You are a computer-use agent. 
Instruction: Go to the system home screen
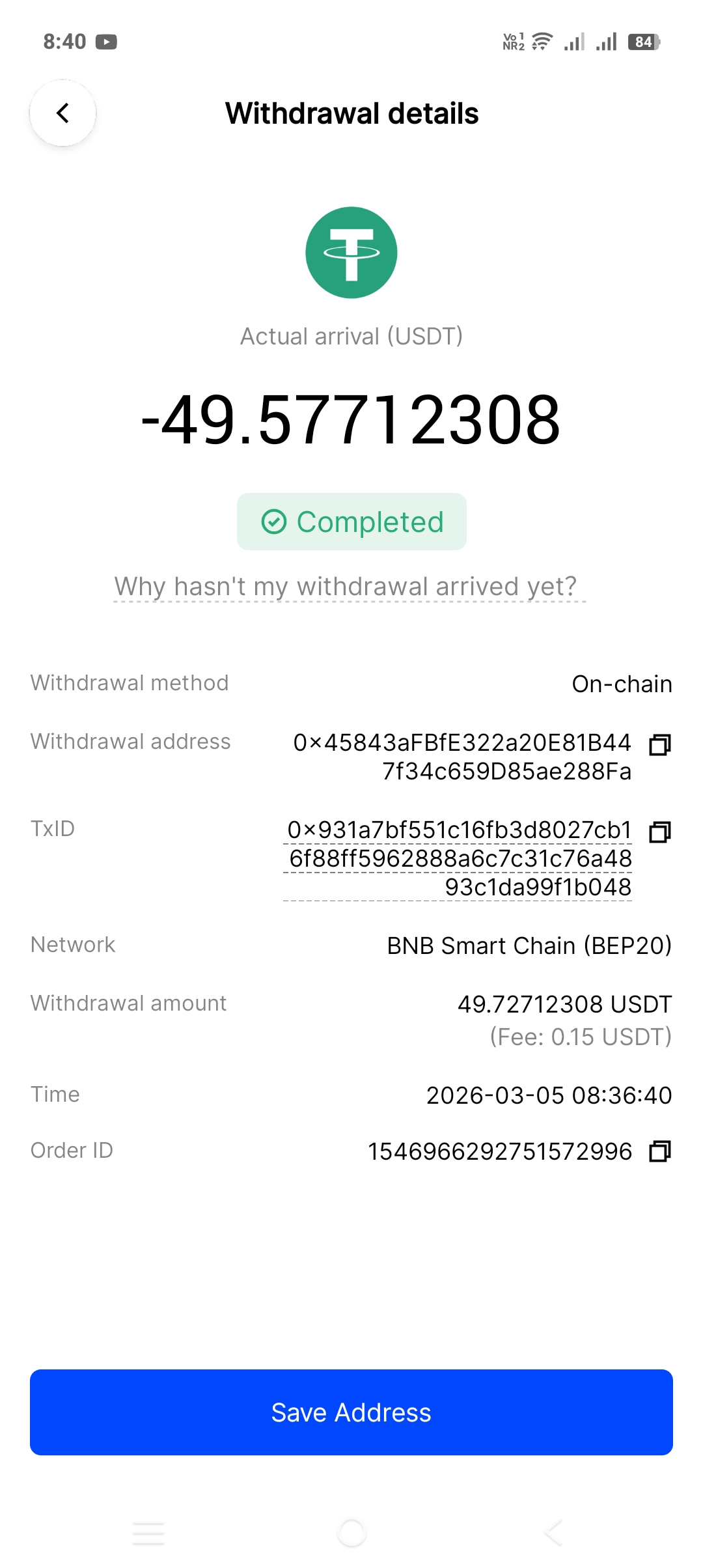[351, 1533]
